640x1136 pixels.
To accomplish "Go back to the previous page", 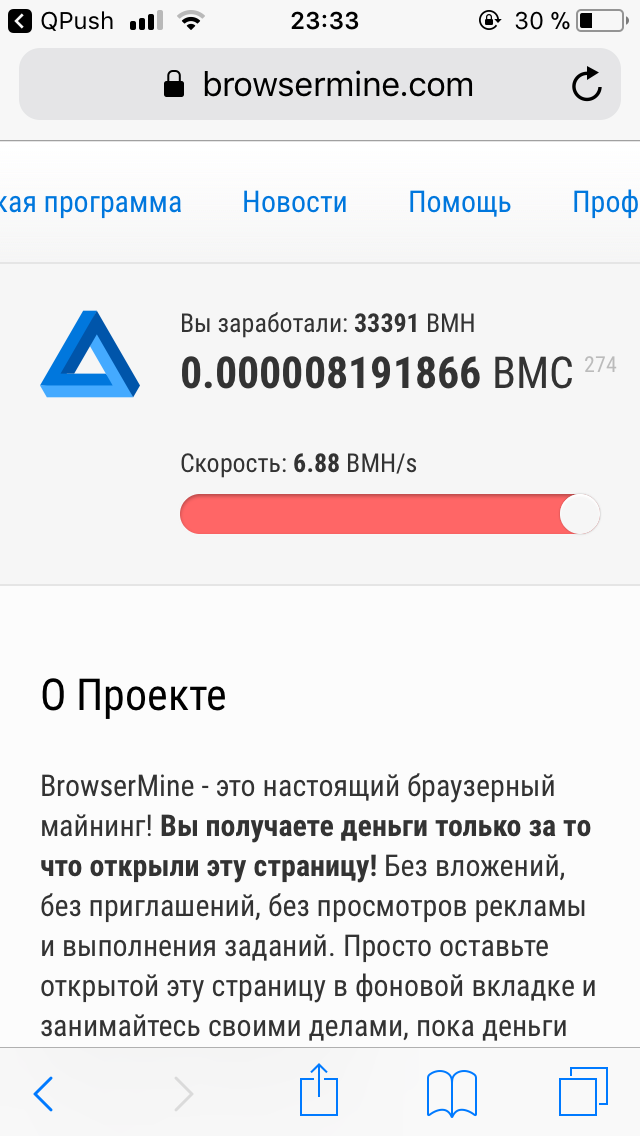I will [43, 1094].
